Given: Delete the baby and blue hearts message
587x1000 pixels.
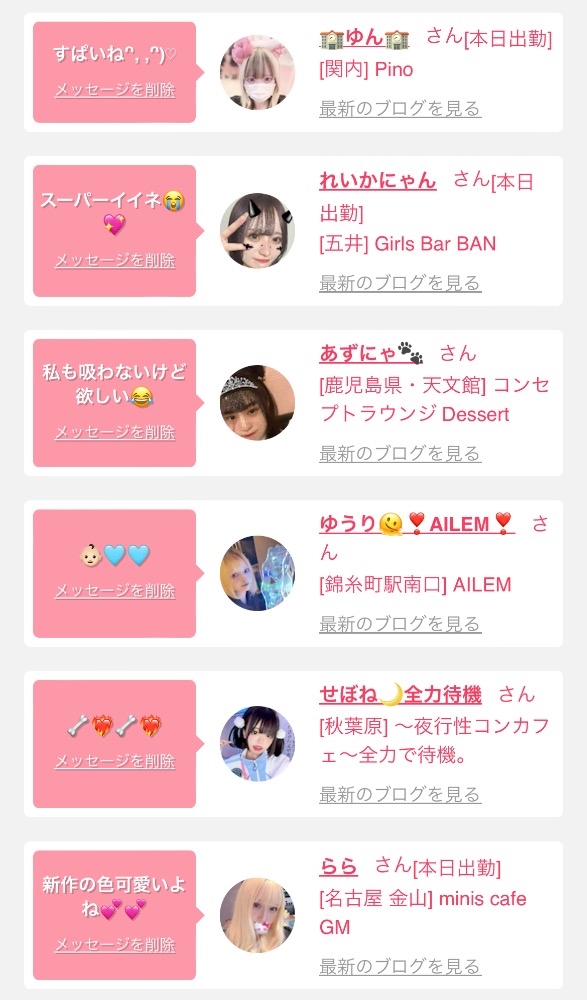Looking at the screenshot, I should (x=115, y=591).
